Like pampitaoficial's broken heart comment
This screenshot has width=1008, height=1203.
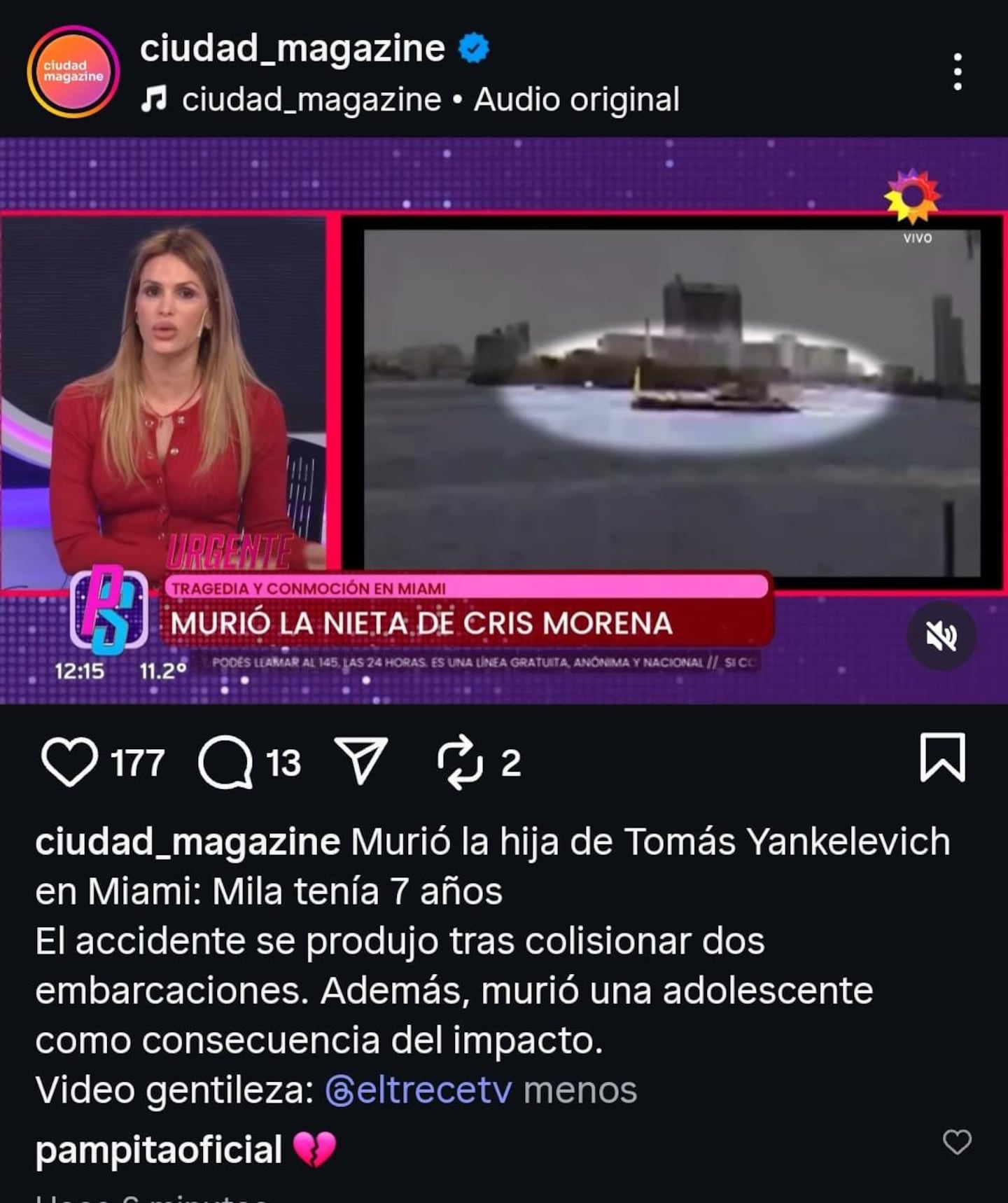(957, 1142)
